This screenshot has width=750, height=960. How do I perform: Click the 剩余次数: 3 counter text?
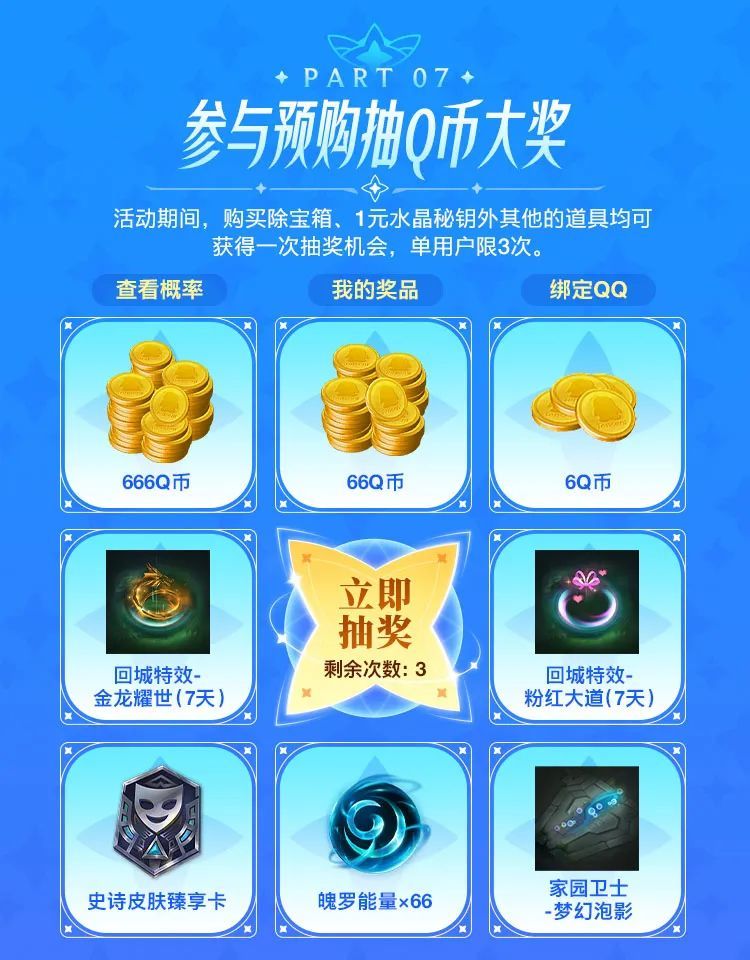[x=375, y=667]
